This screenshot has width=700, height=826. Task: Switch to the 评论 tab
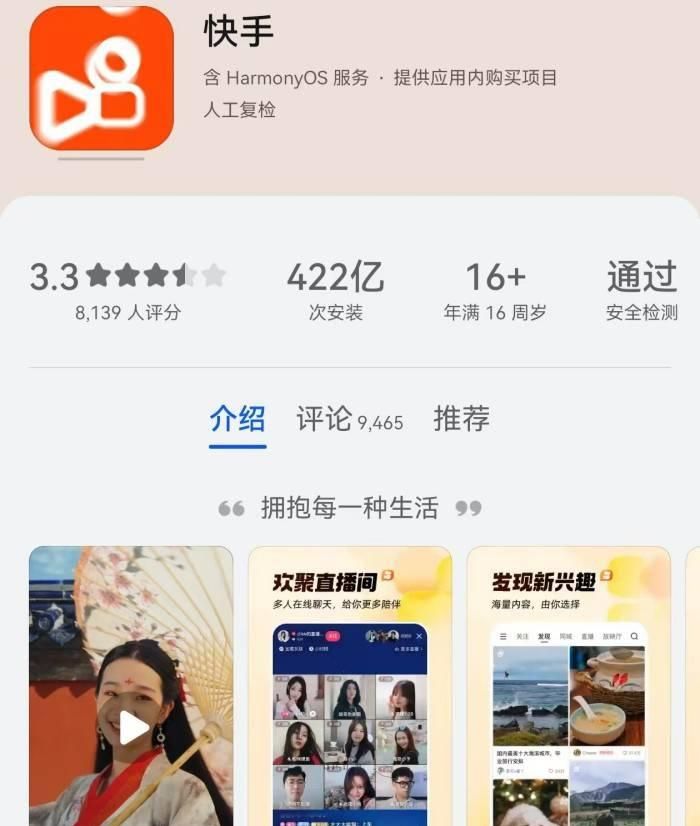pos(349,419)
